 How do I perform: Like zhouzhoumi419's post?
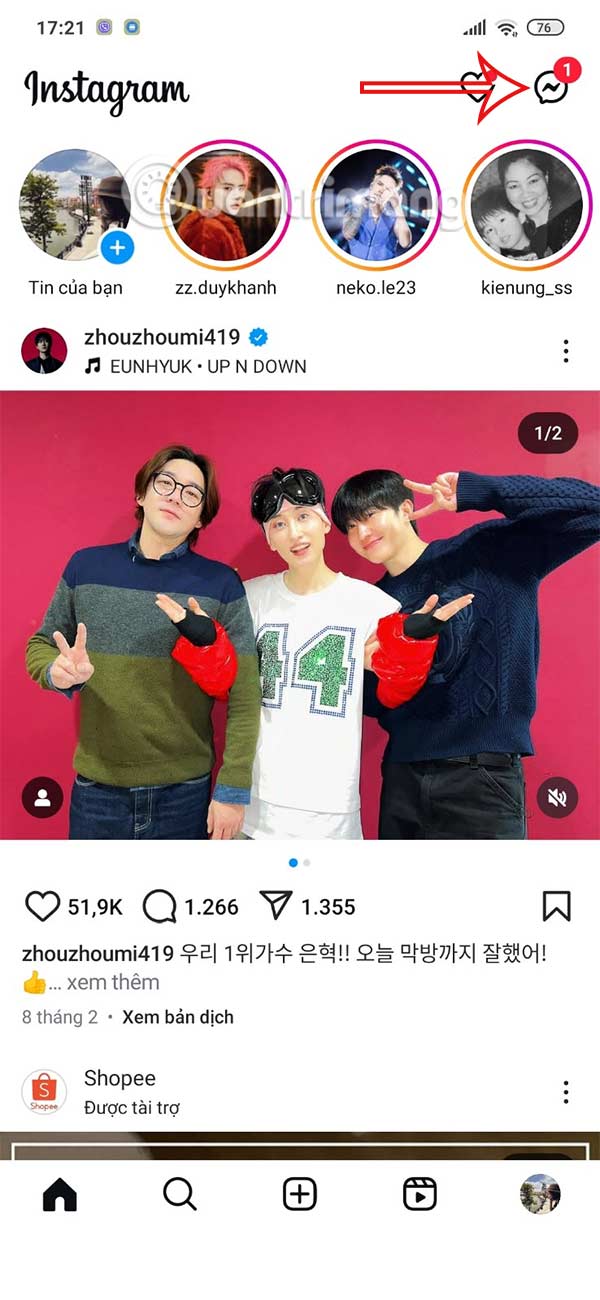point(42,907)
